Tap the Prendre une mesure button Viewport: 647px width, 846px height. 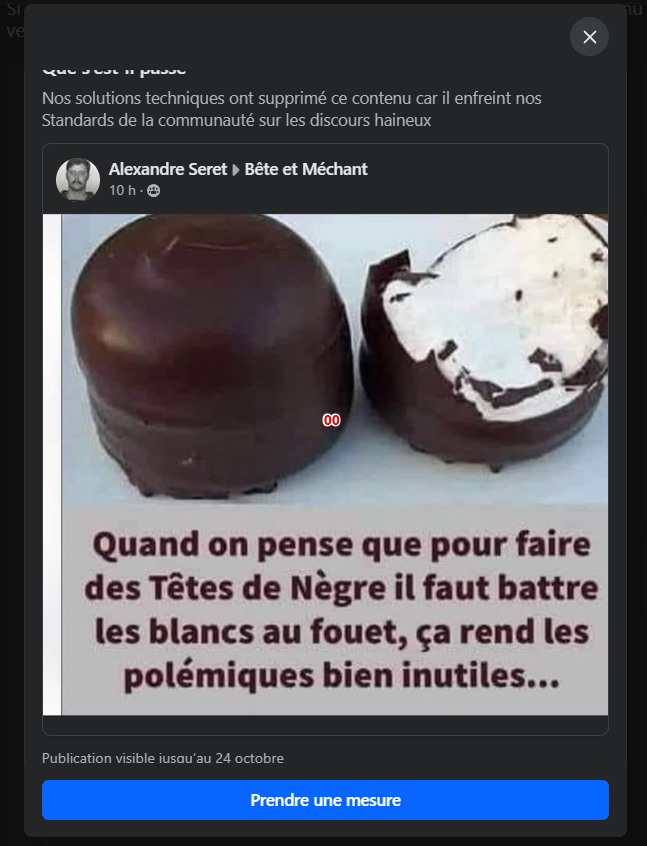325,800
